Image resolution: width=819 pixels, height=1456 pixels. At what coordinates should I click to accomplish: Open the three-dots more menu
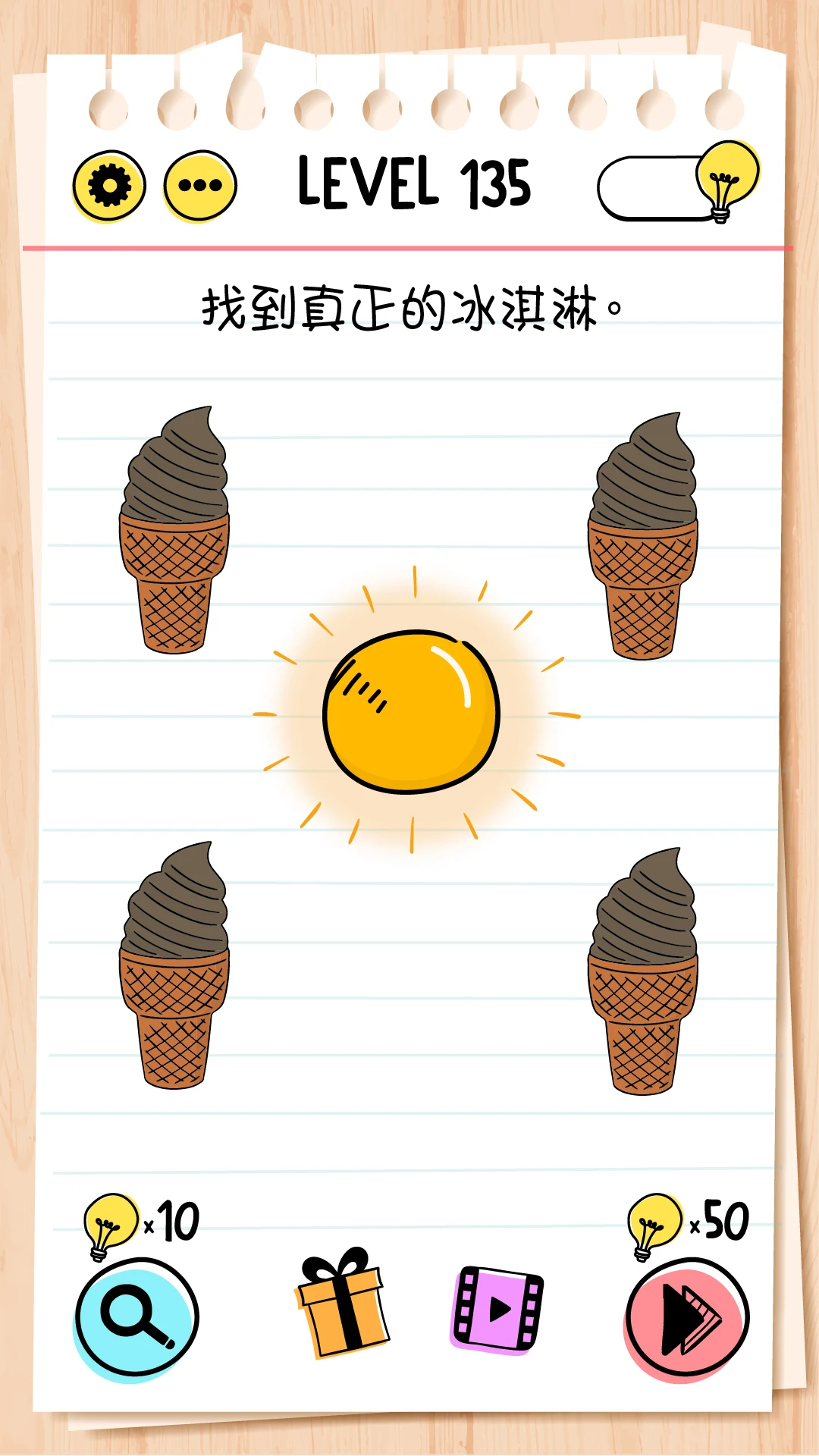point(200,186)
